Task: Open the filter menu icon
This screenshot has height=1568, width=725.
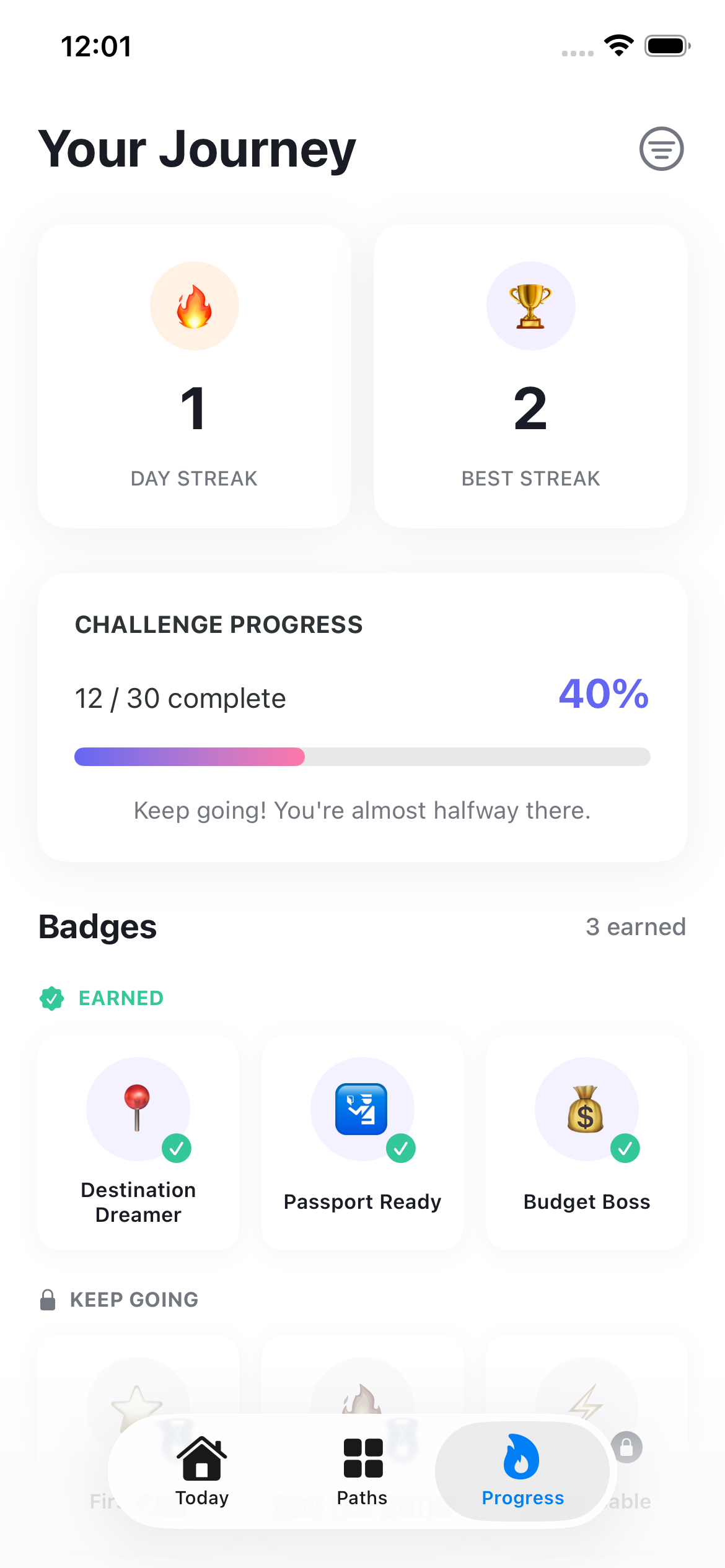Action: [x=661, y=149]
